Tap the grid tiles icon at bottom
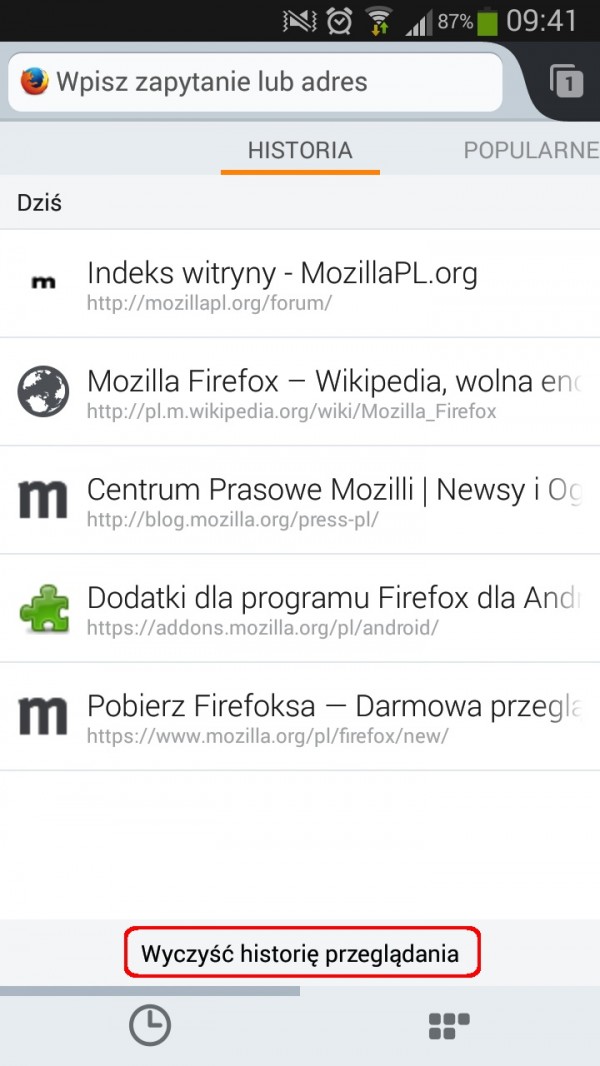Viewport: 600px width, 1066px height. (x=449, y=1026)
